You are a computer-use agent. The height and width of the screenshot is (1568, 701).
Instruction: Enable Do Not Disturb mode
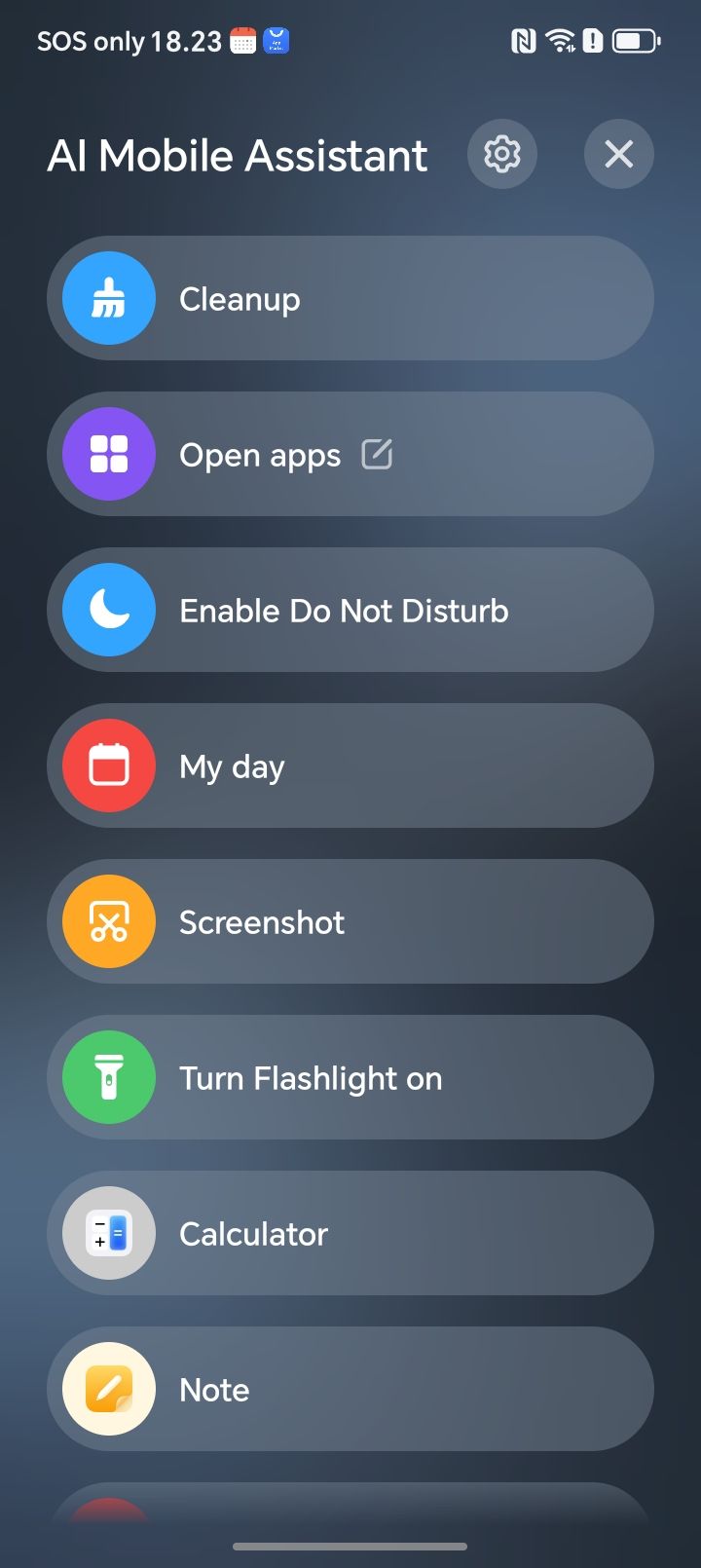[x=350, y=610]
